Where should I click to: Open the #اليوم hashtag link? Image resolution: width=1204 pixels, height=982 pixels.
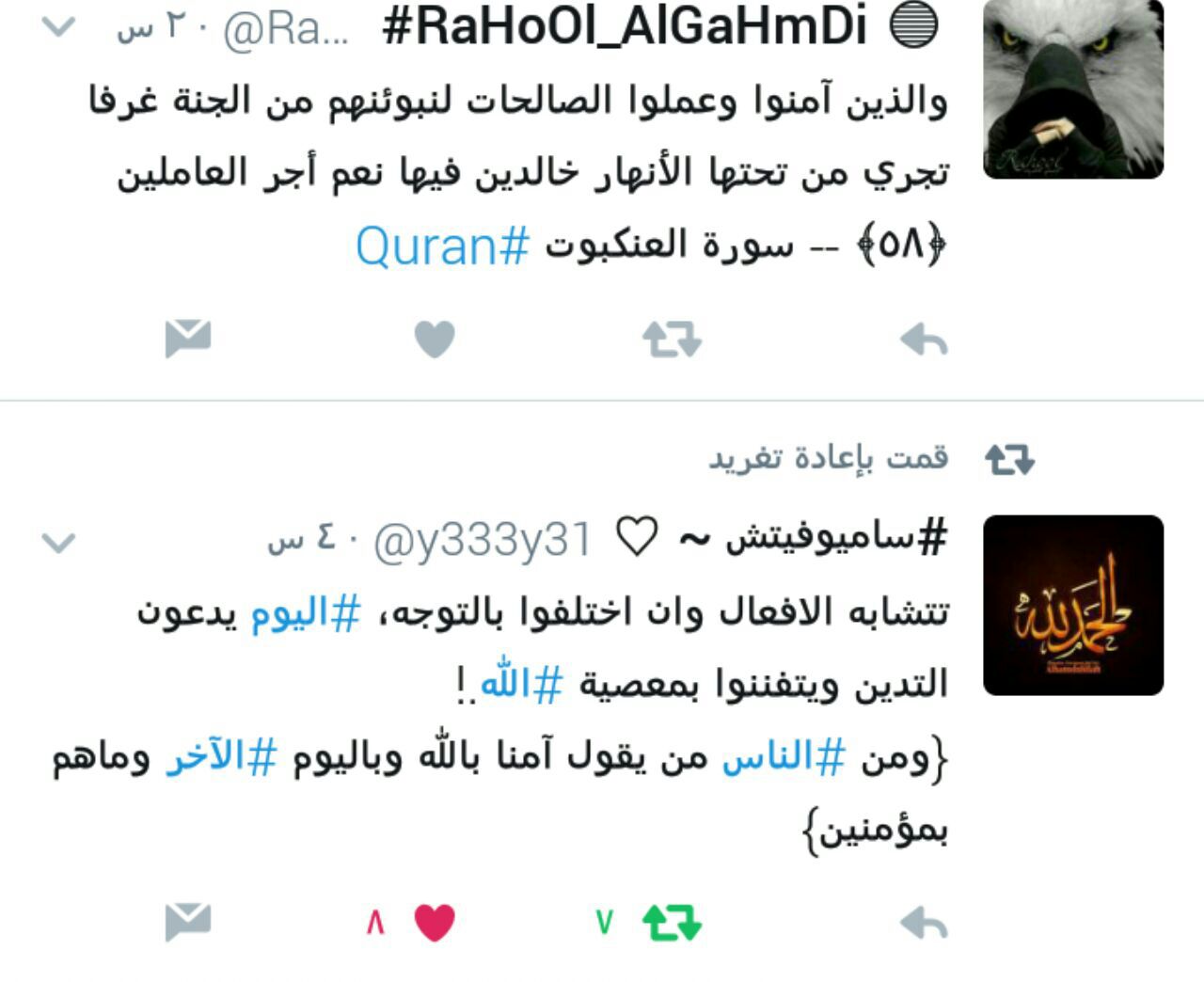click(x=306, y=614)
